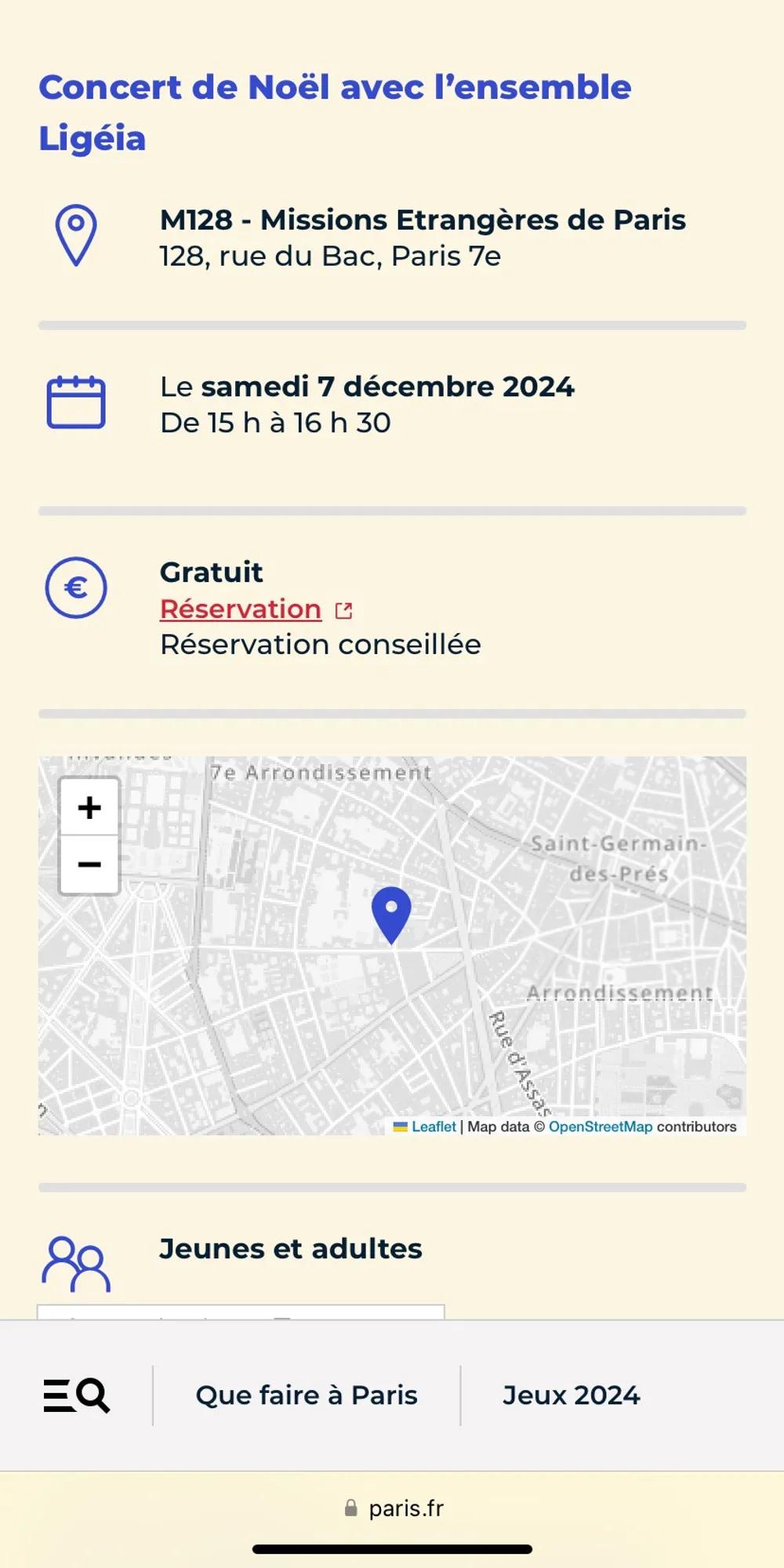
Task: Tap the home indicator bar at the bottom
Action: point(391,1549)
